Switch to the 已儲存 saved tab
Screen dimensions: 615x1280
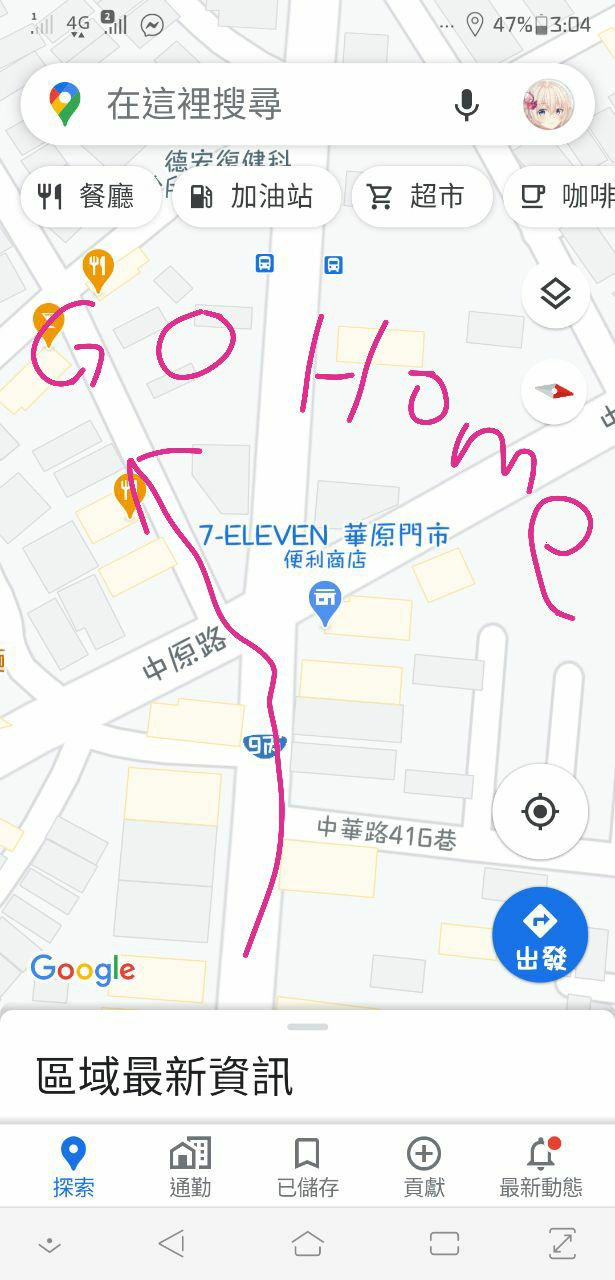coord(307,1167)
